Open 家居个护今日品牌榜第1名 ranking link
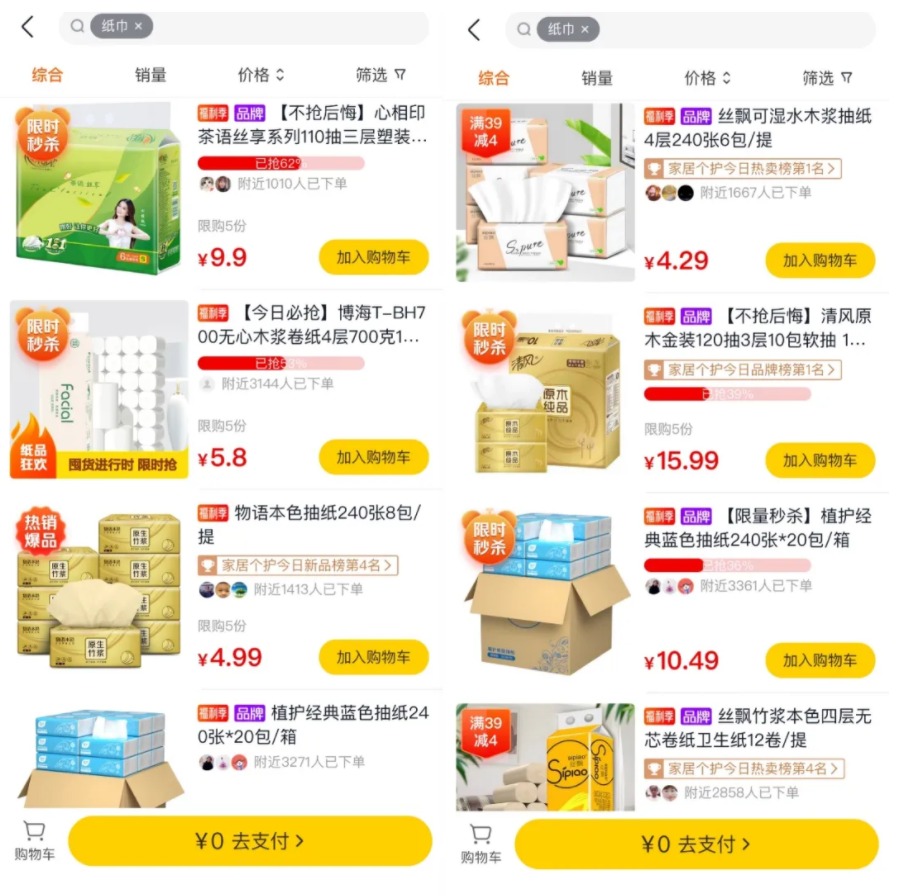 (742, 370)
